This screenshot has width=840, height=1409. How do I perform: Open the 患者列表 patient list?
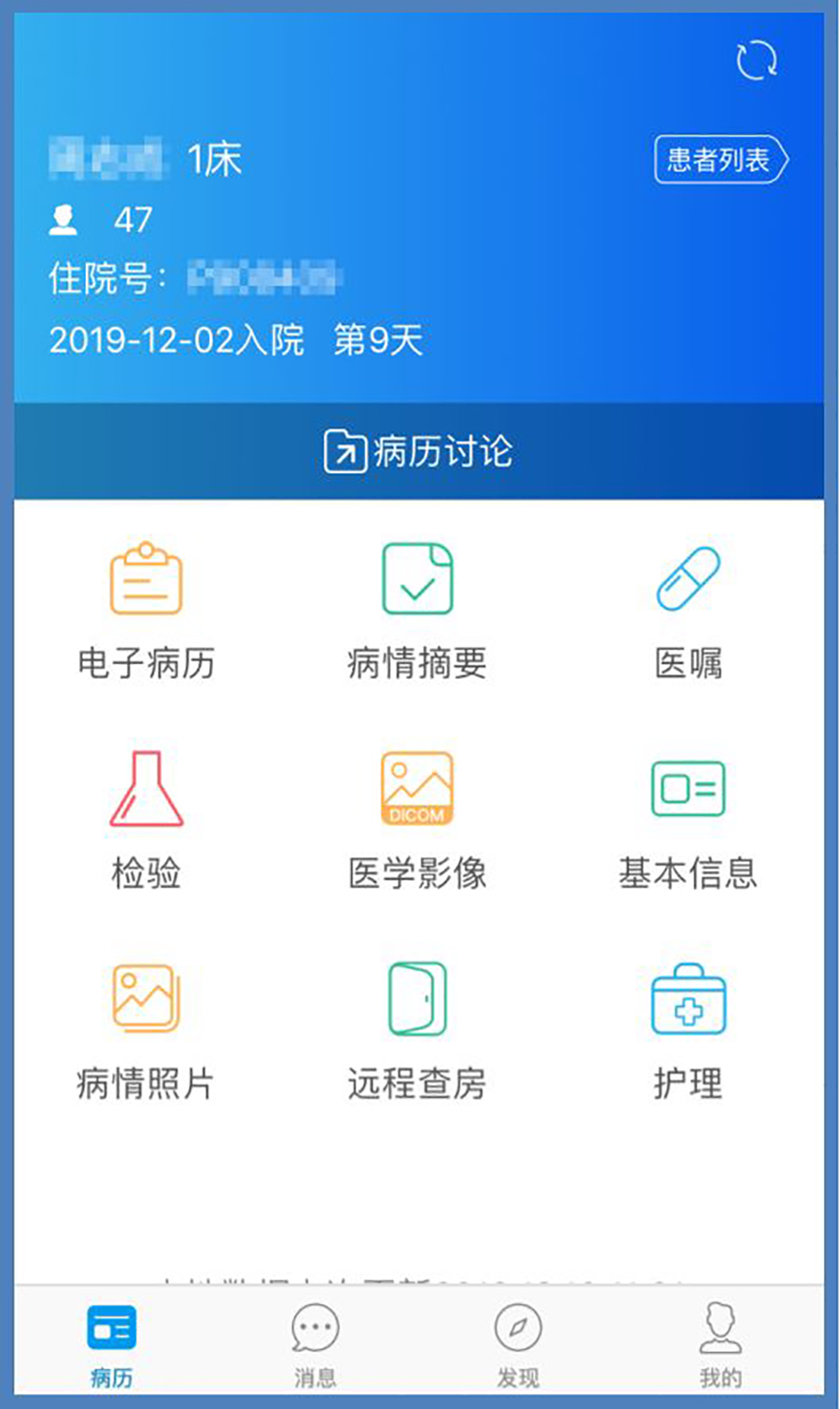tap(720, 160)
